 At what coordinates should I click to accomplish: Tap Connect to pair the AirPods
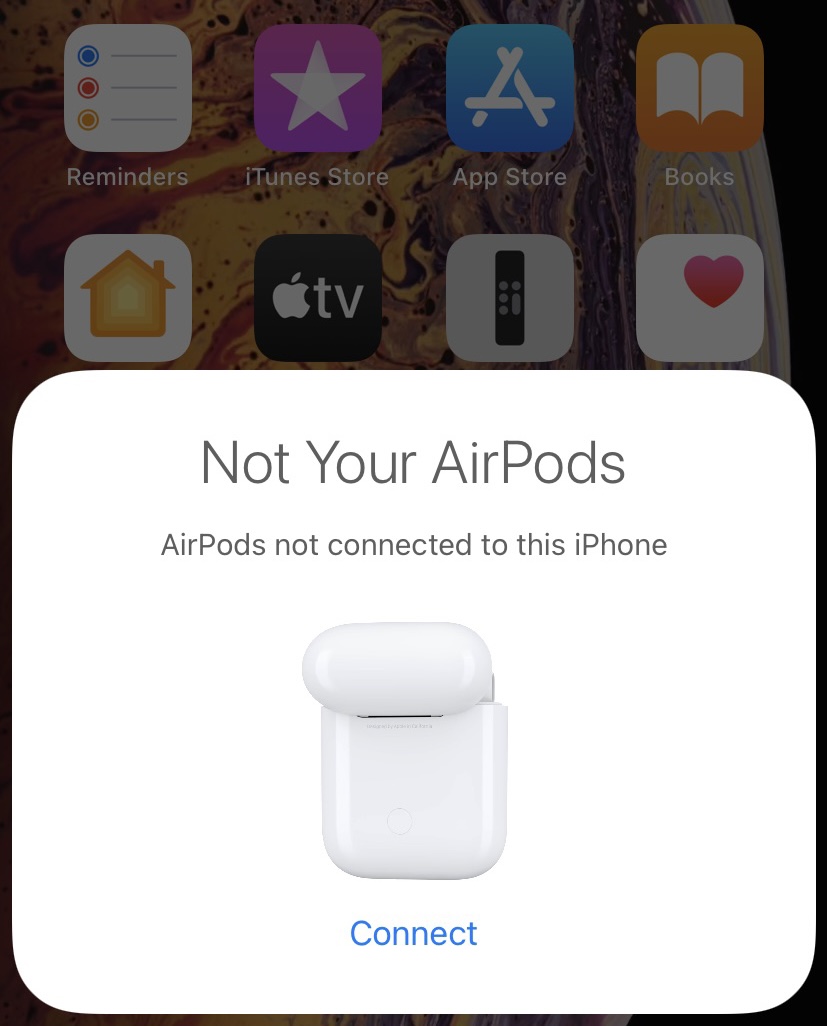coord(413,933)
